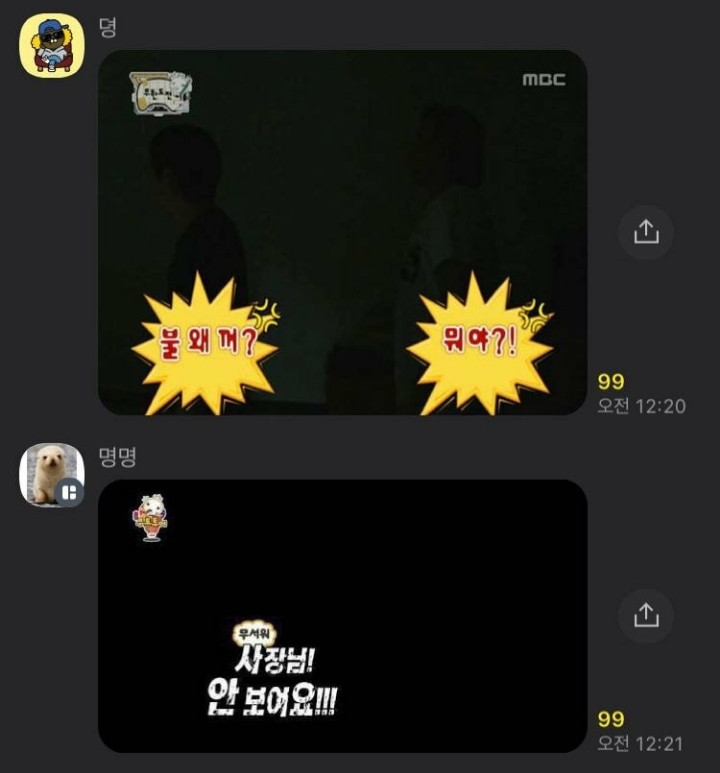Open 명명's profile picture
Image resolution: width=720 pixels, height=773 pixels.
tap(51, 474)
